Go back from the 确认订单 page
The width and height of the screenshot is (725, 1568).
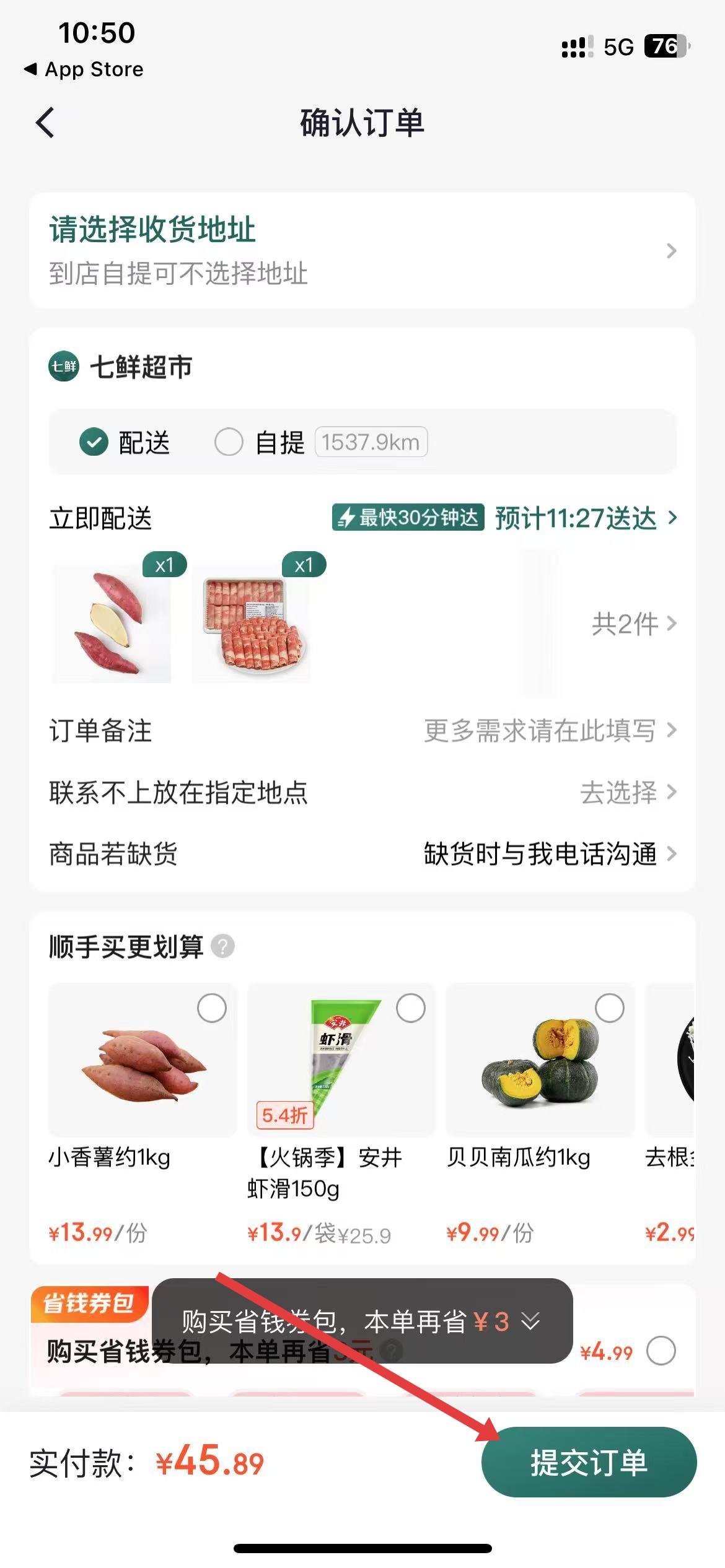(45, 122)
